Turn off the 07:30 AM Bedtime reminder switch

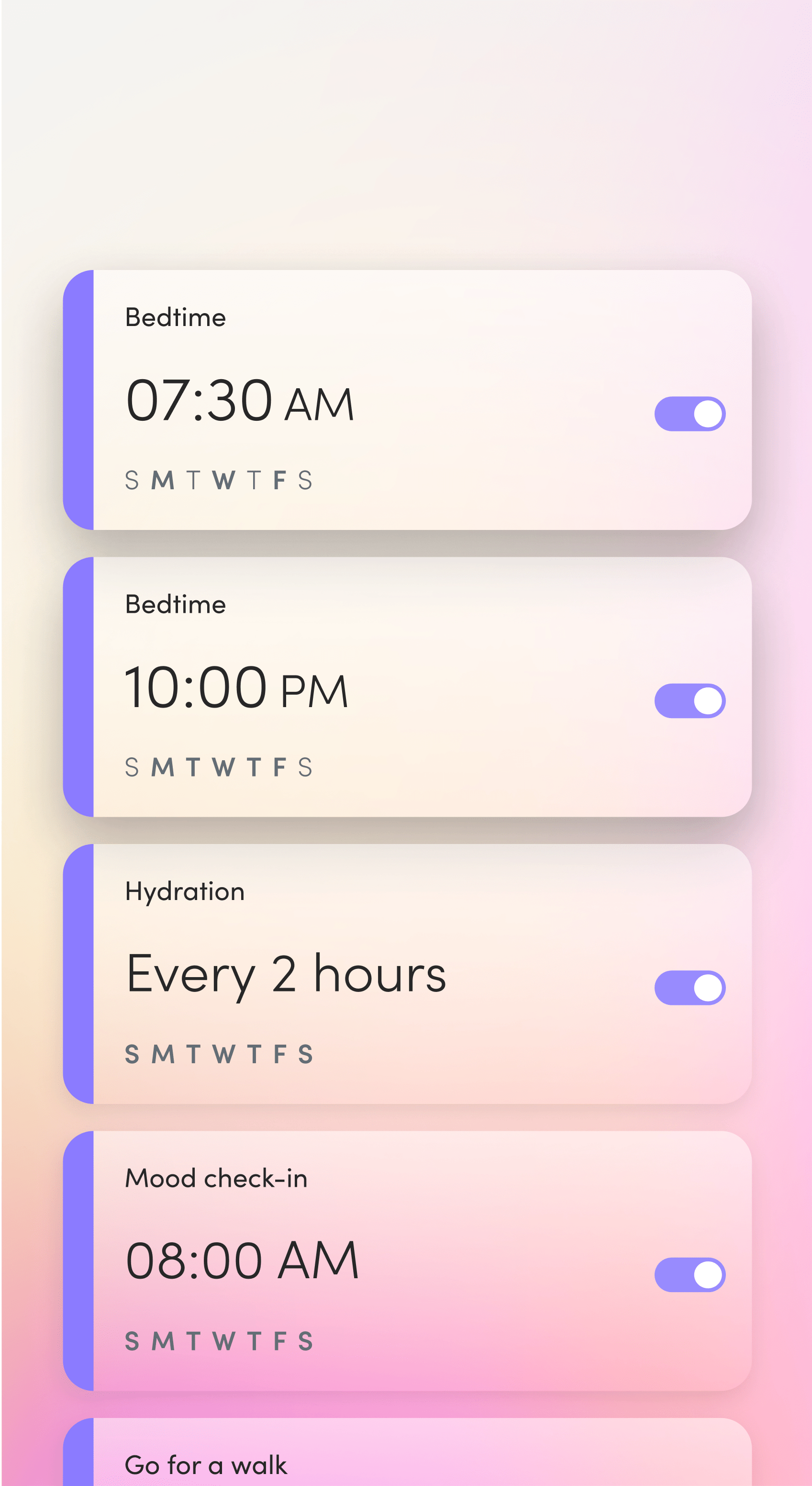click(x=690, y=414)
